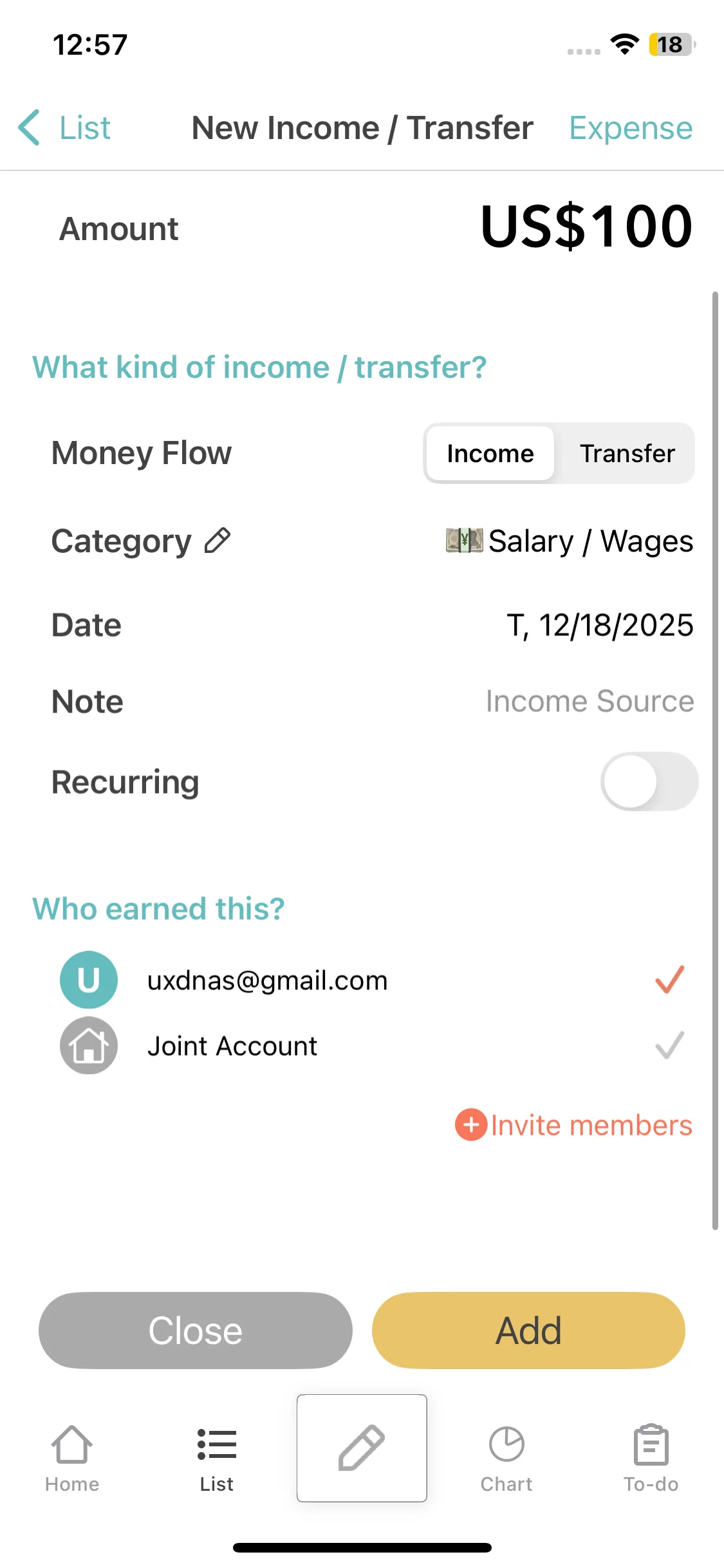The image size is (724, 1568).
Task: Select uxdnas@gmail.com as earner
Action: pos(267,980)
